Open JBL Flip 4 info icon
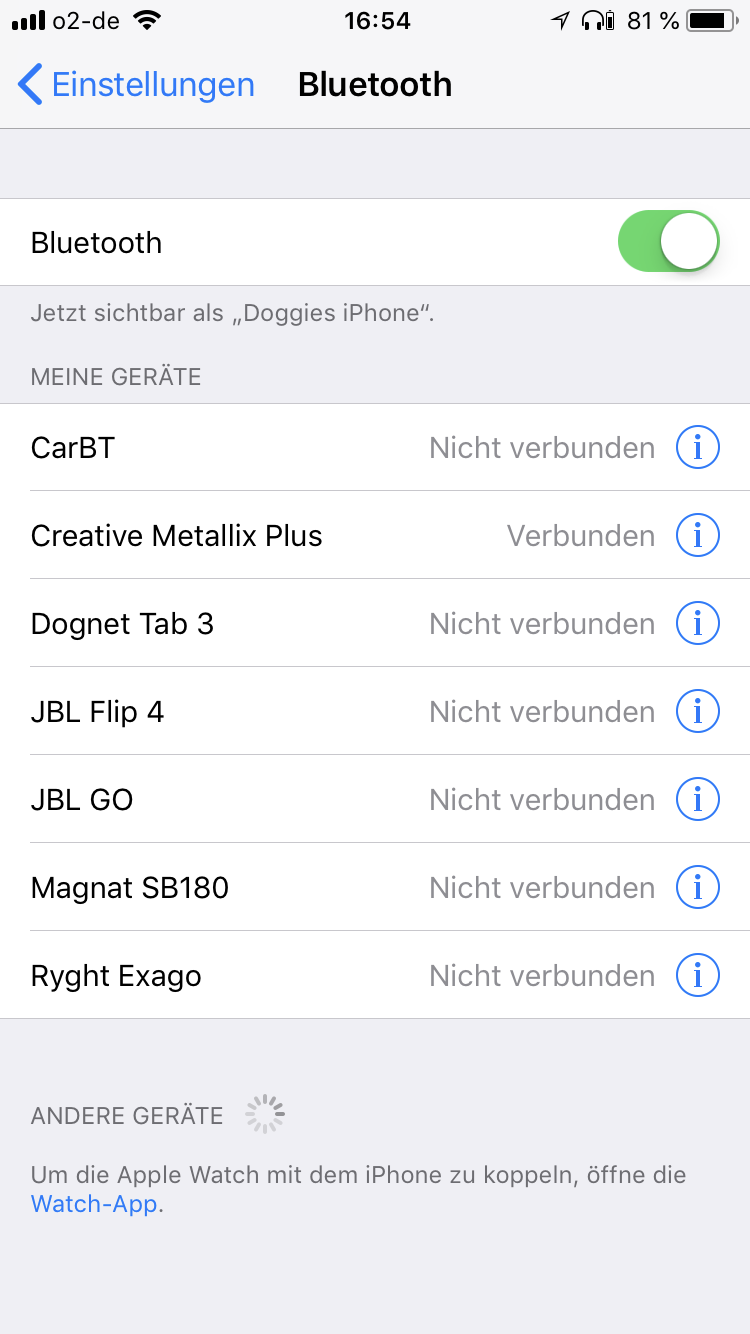This screenshot has height=1334, width=750. [x=697, y=712]
